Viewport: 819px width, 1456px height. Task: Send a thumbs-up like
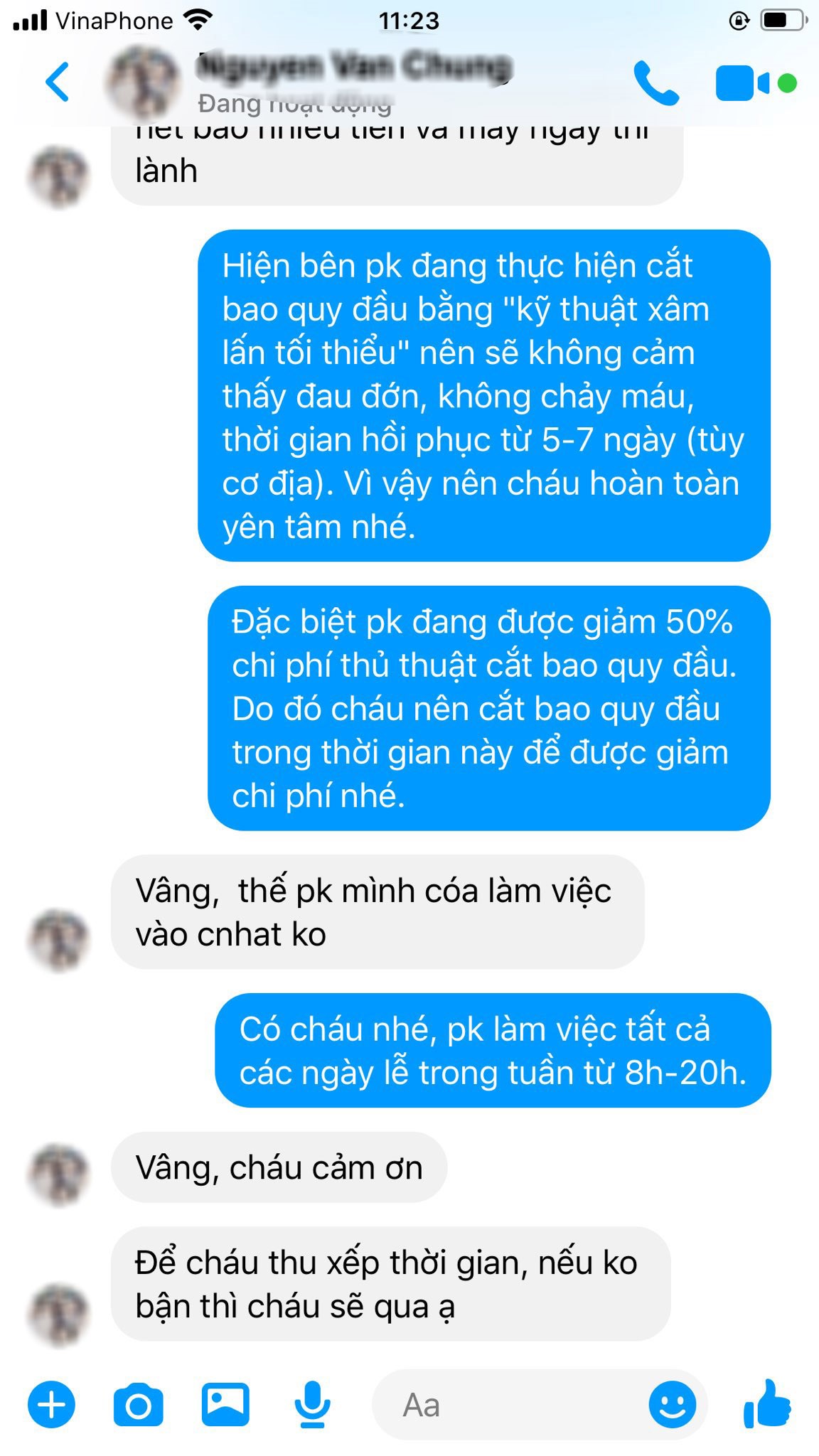pyautogui.click(x=767, y=1403)
